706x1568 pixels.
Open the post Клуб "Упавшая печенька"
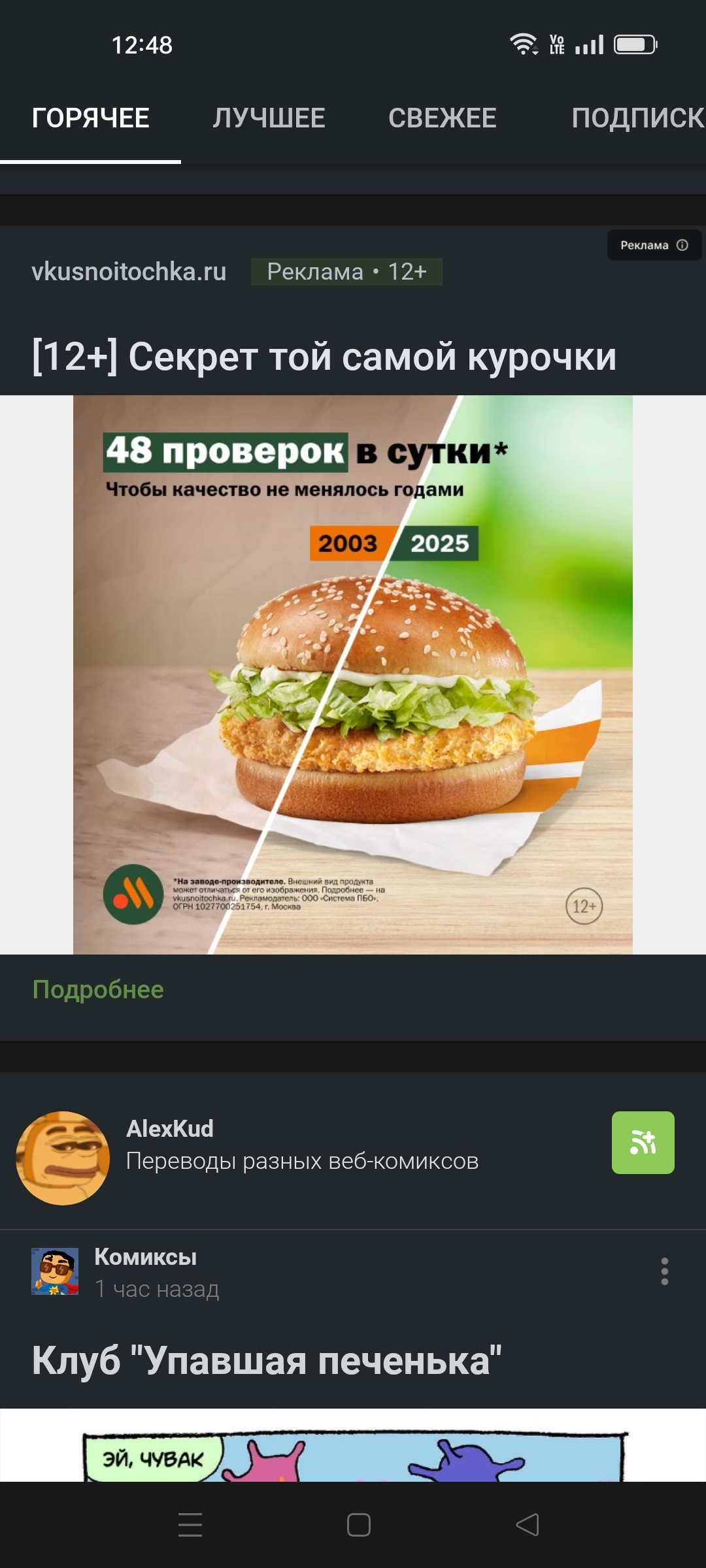(x=267, y=1360)
